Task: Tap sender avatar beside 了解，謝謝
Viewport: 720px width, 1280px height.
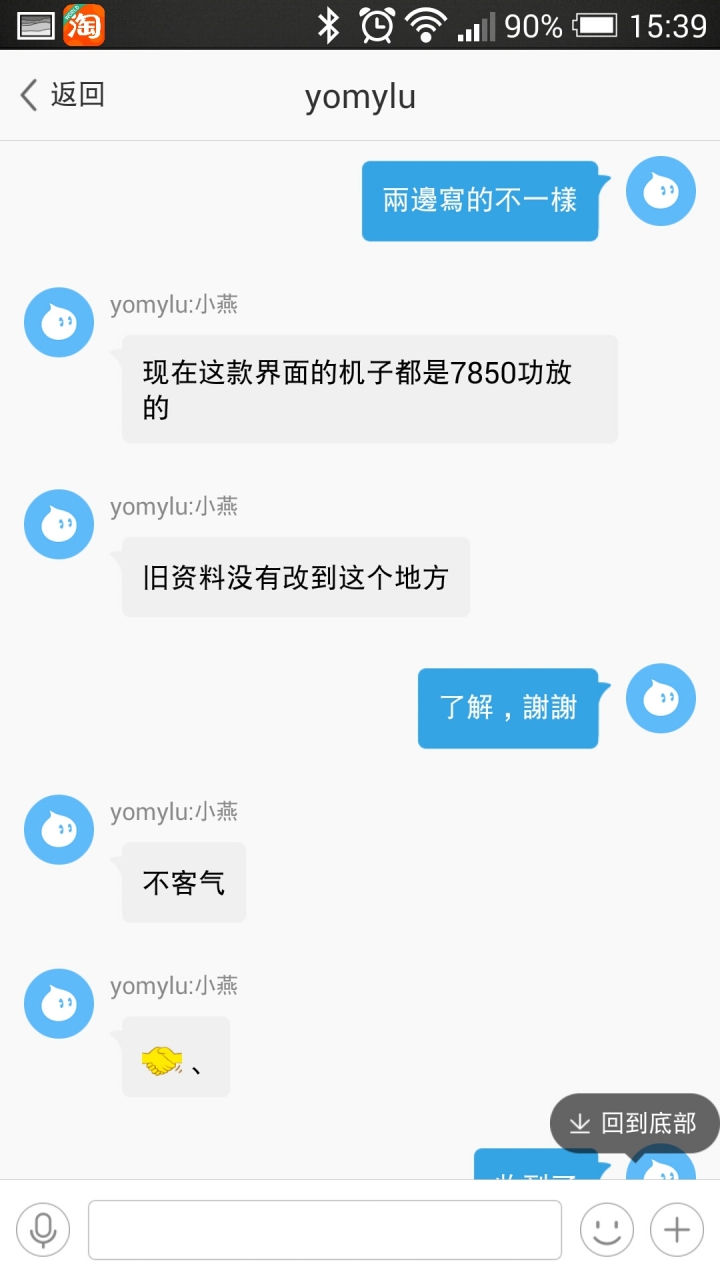Action: point(661,698)
